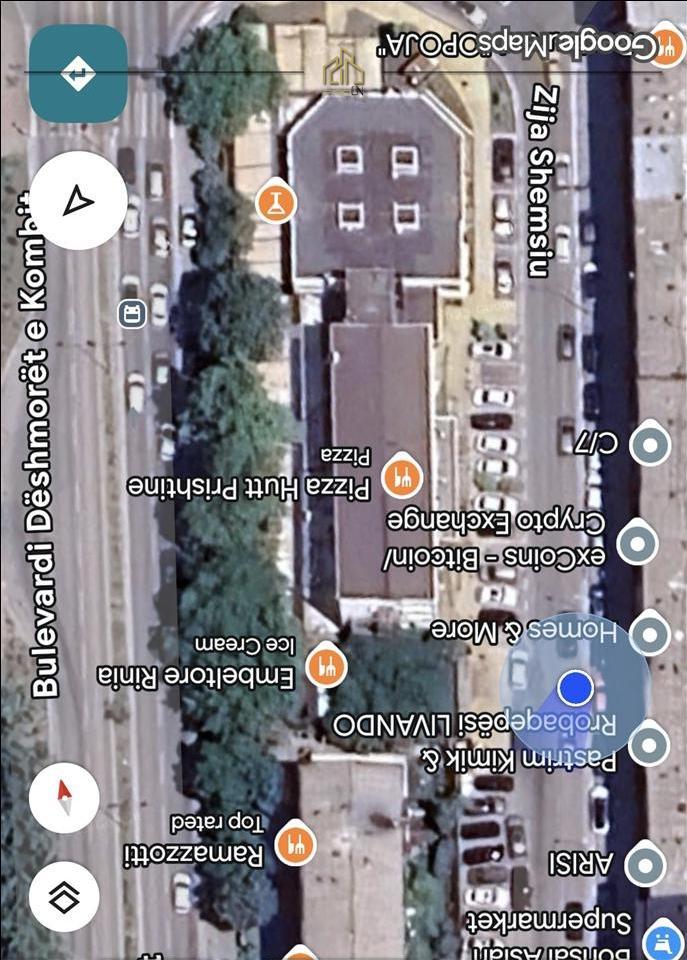Open the map layers button
Screen dimensions: 687x960
coord(64,896)
